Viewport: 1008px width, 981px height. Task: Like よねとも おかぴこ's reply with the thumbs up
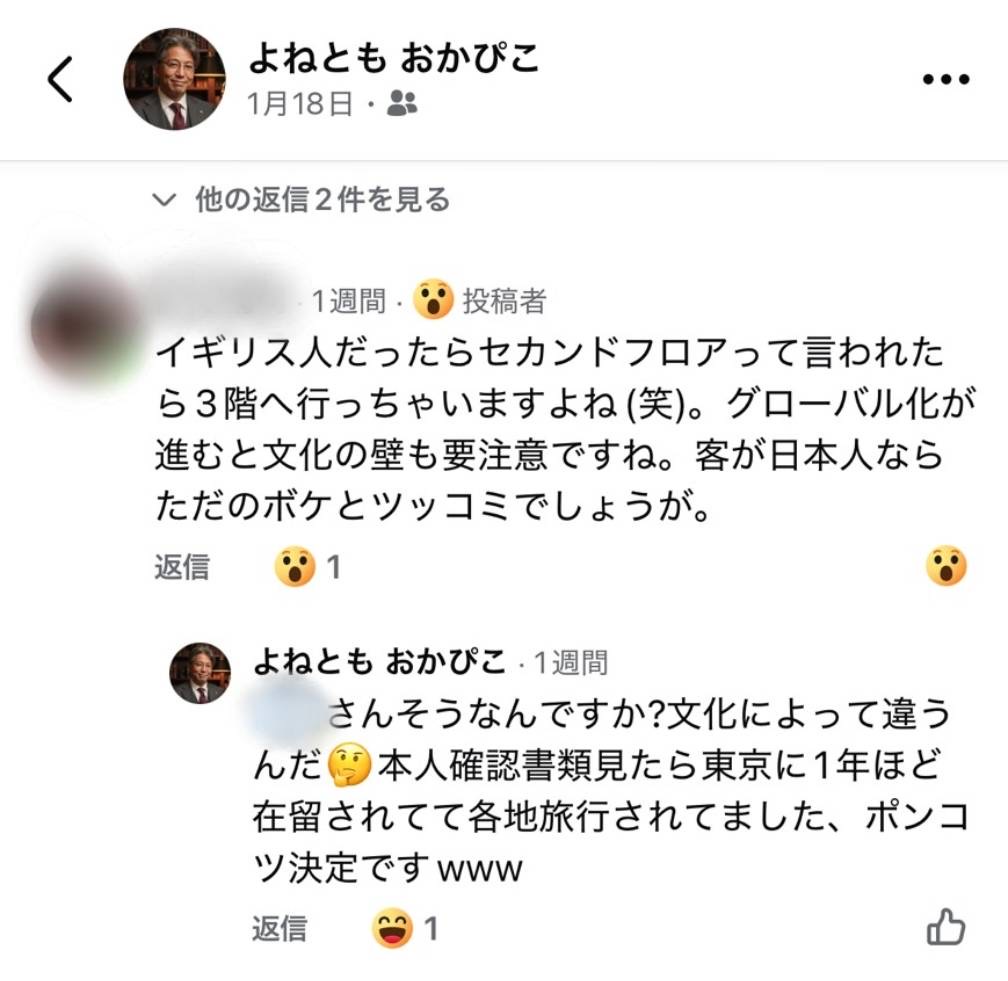coord(945,927)
